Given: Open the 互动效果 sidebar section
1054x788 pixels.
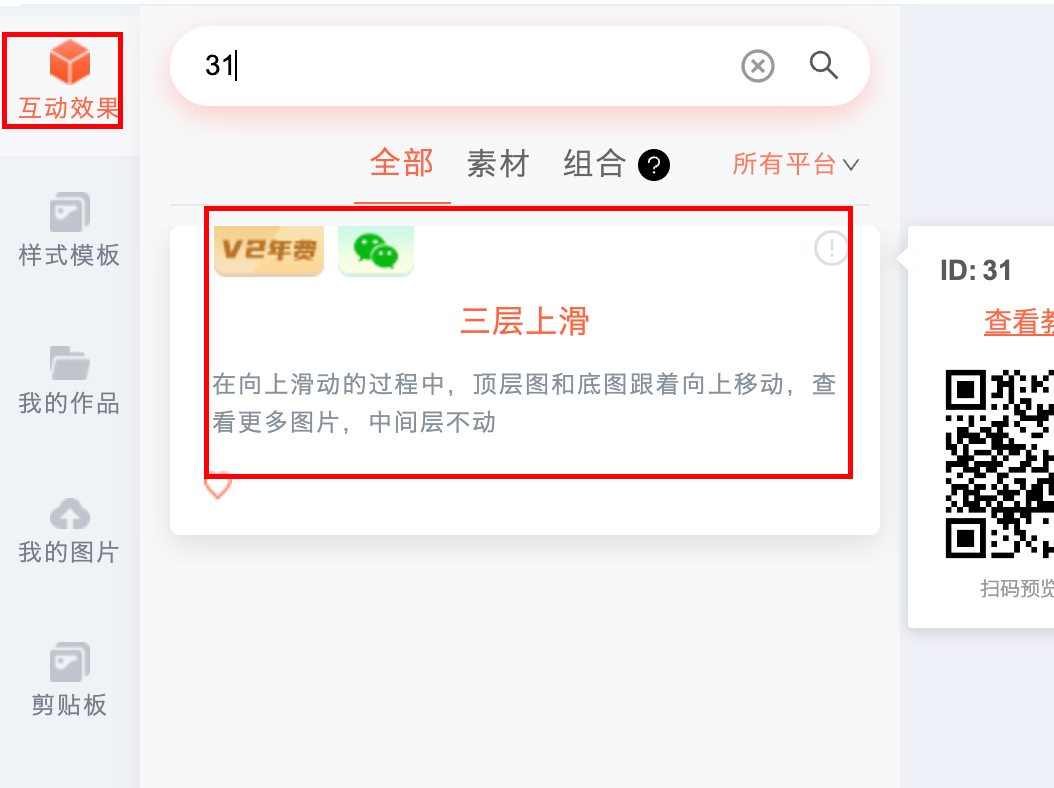Looking at the screenshot, I should pos(69,82).
